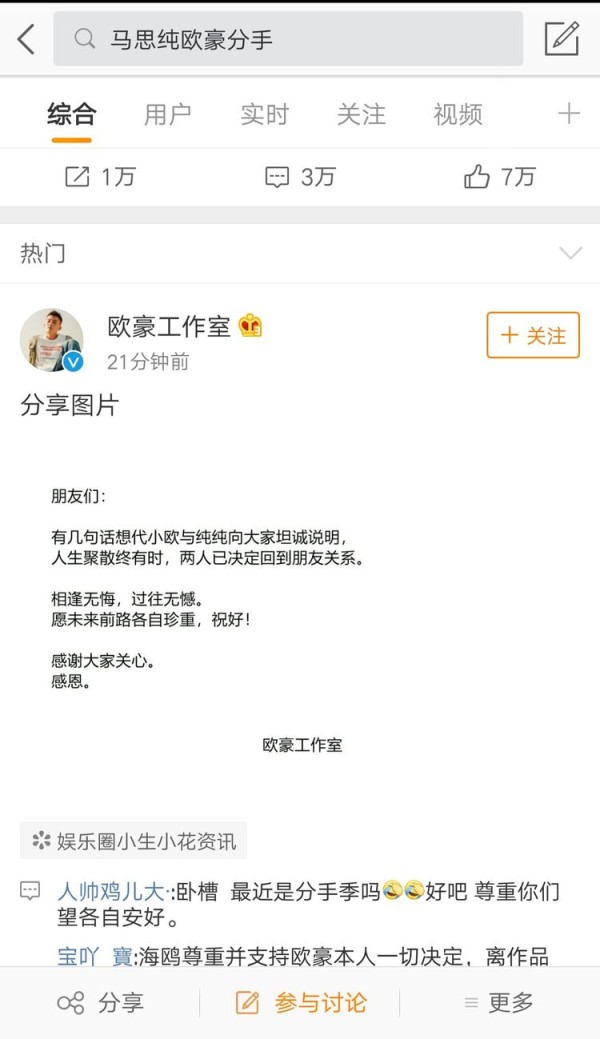Image resolution: width=600 pixels, height=1039 pixels.
Task: Go back using the top-left arrow
Action: point(26,39)
